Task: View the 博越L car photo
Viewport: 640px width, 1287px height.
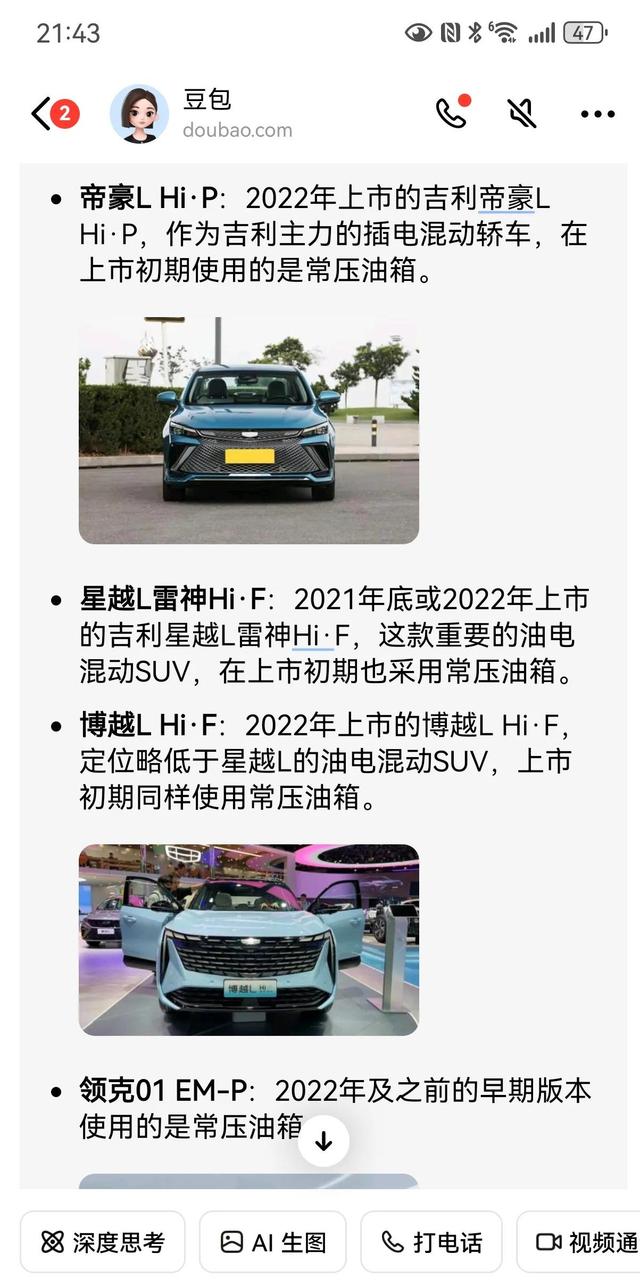Action: [248, 939]
